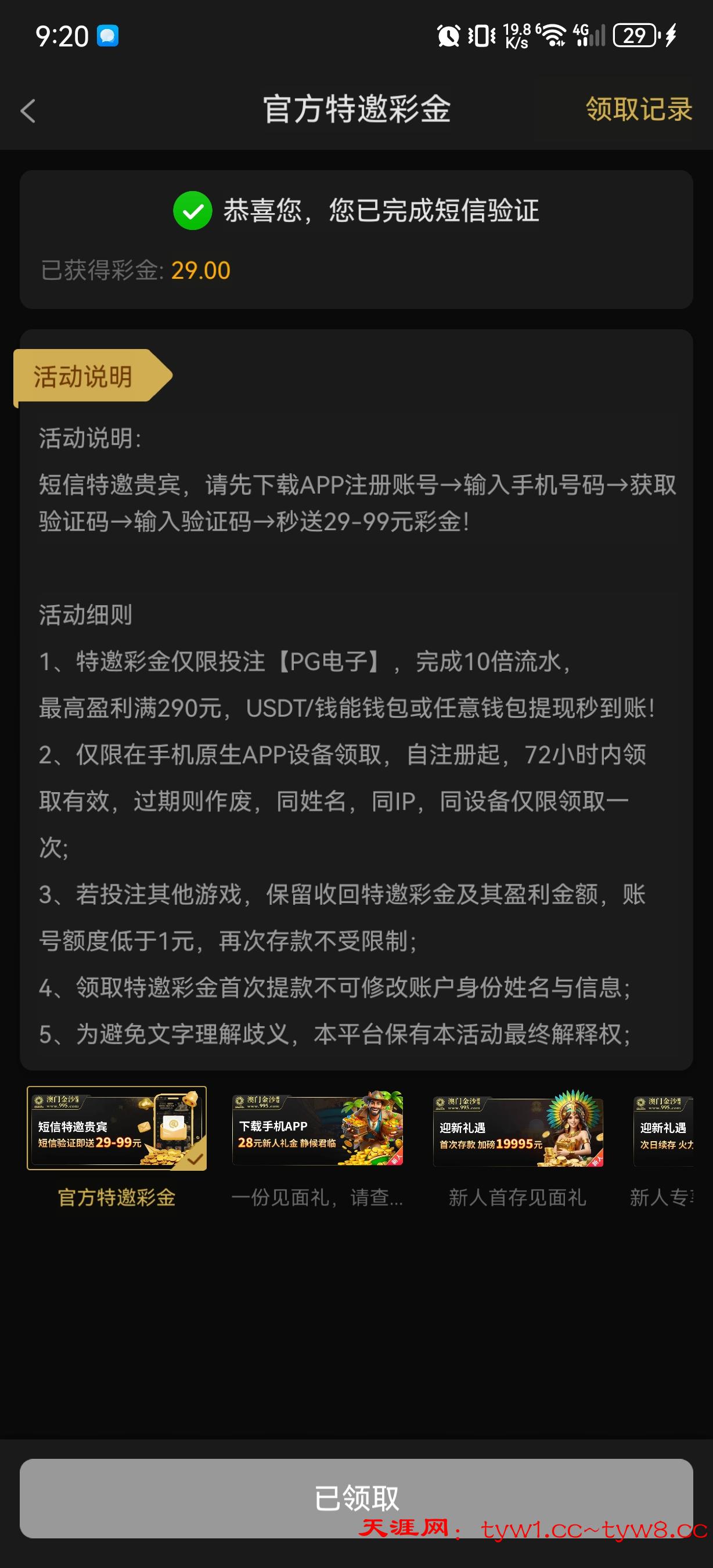The image size is (713, 1568).
Task: Tap the 已领取 button
Action: (x=356, y=1497)
